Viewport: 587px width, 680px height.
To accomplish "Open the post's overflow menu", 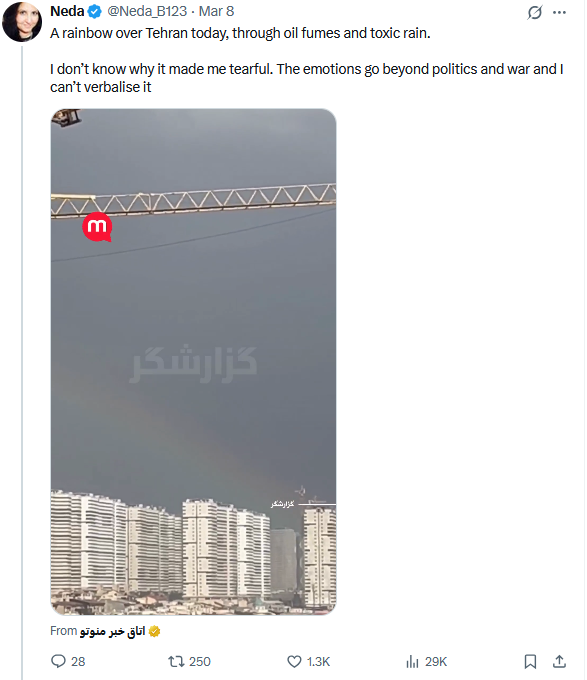I will [559, 12].
